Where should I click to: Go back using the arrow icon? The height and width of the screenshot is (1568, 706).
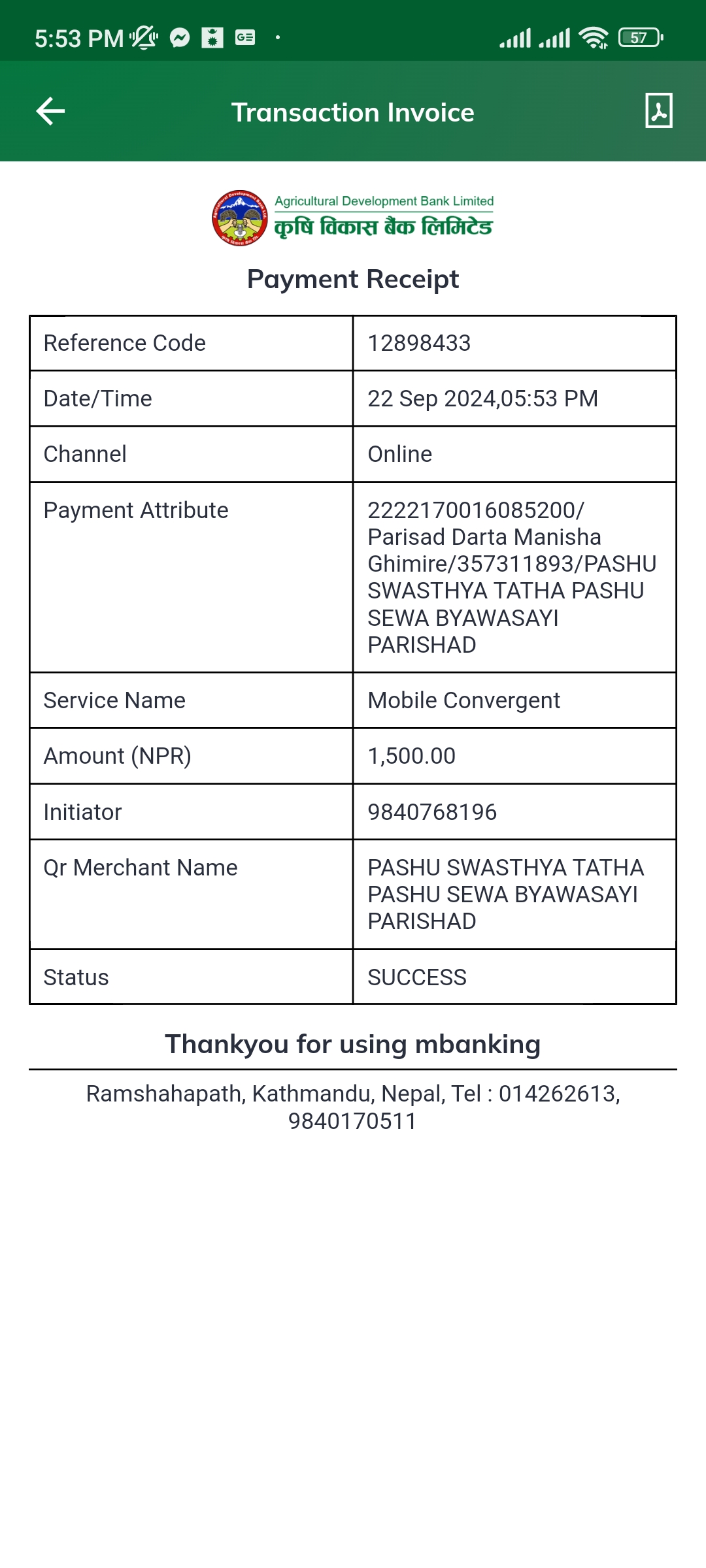pos(50,111)
